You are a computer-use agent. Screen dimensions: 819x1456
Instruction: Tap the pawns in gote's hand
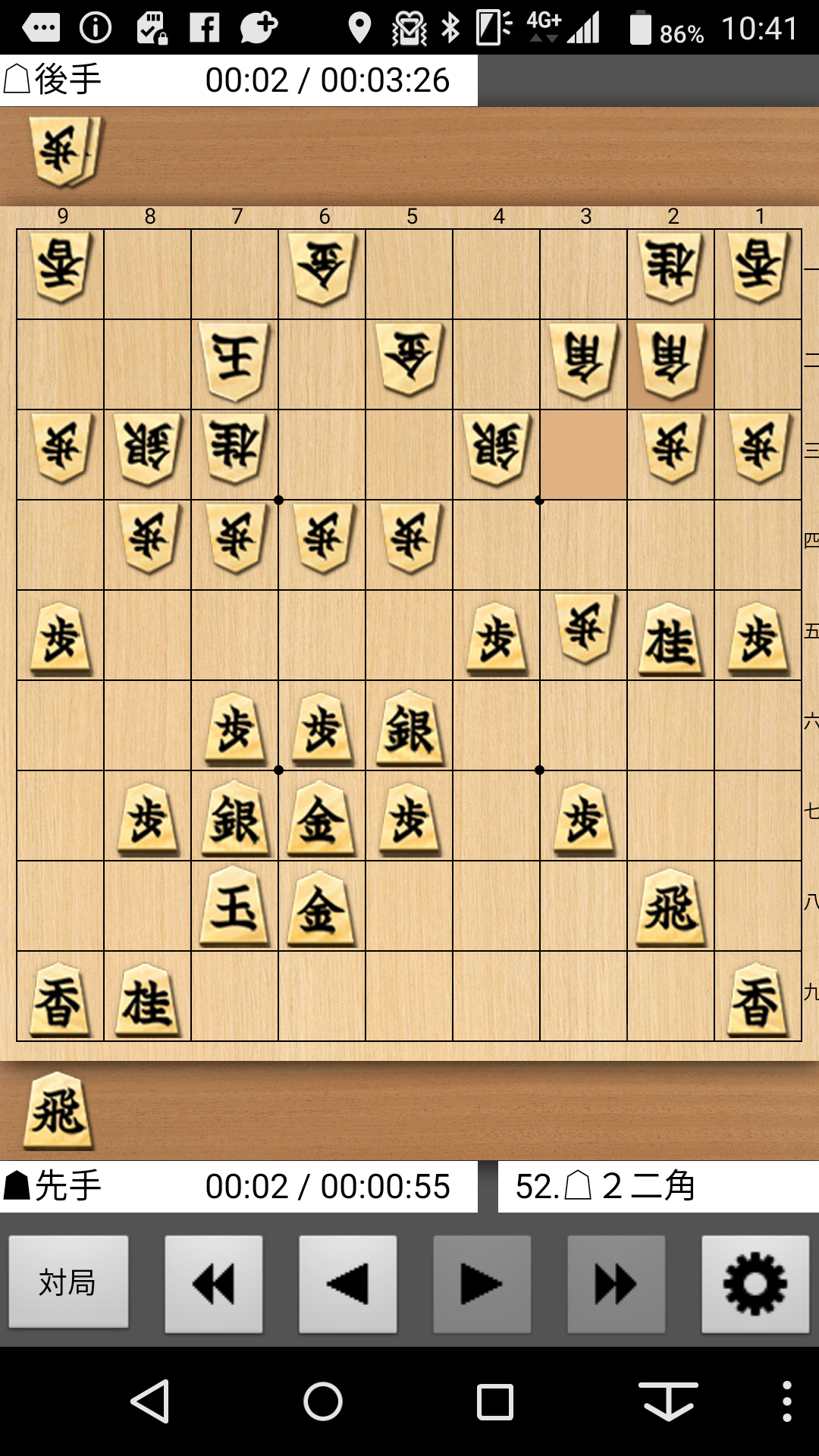coord(64,152)
